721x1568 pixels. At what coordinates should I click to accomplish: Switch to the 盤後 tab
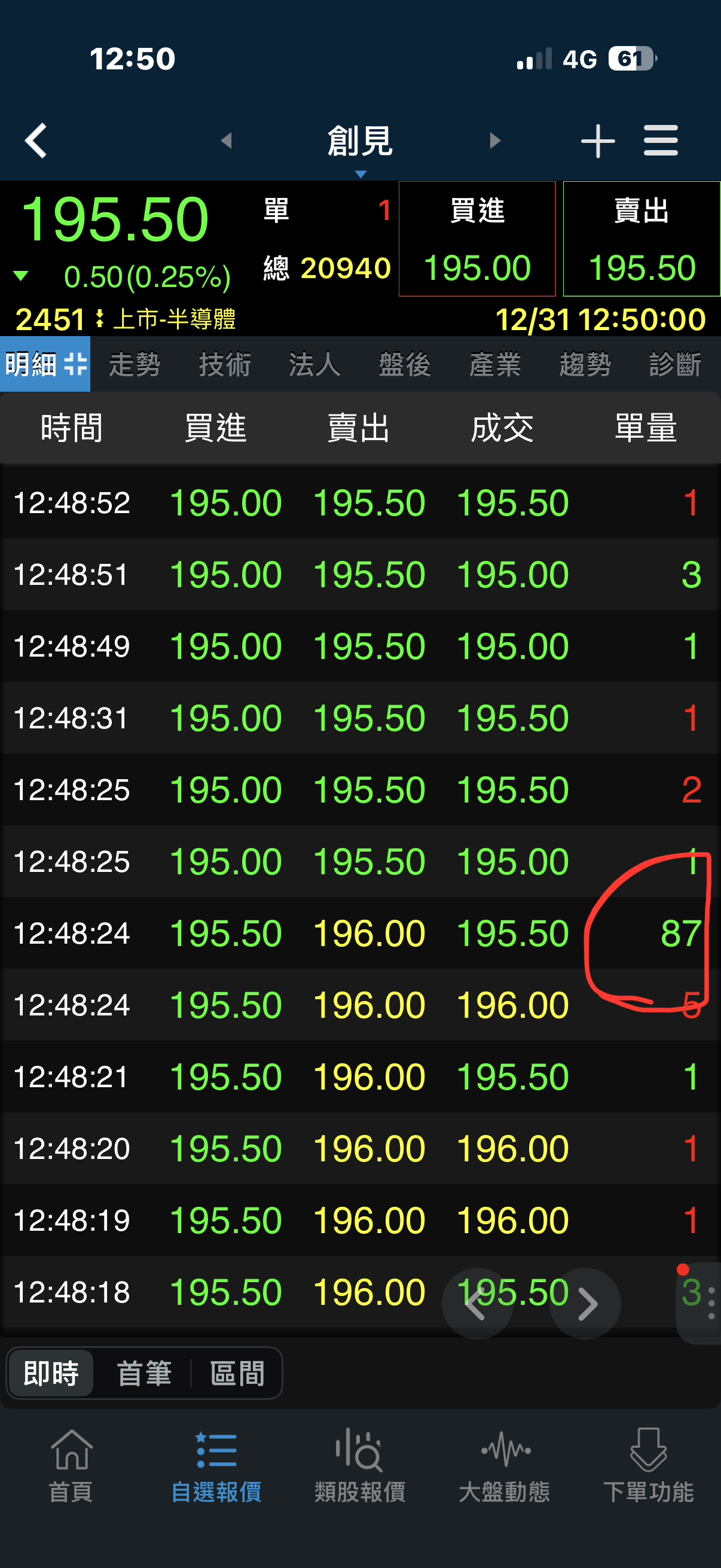405,365
